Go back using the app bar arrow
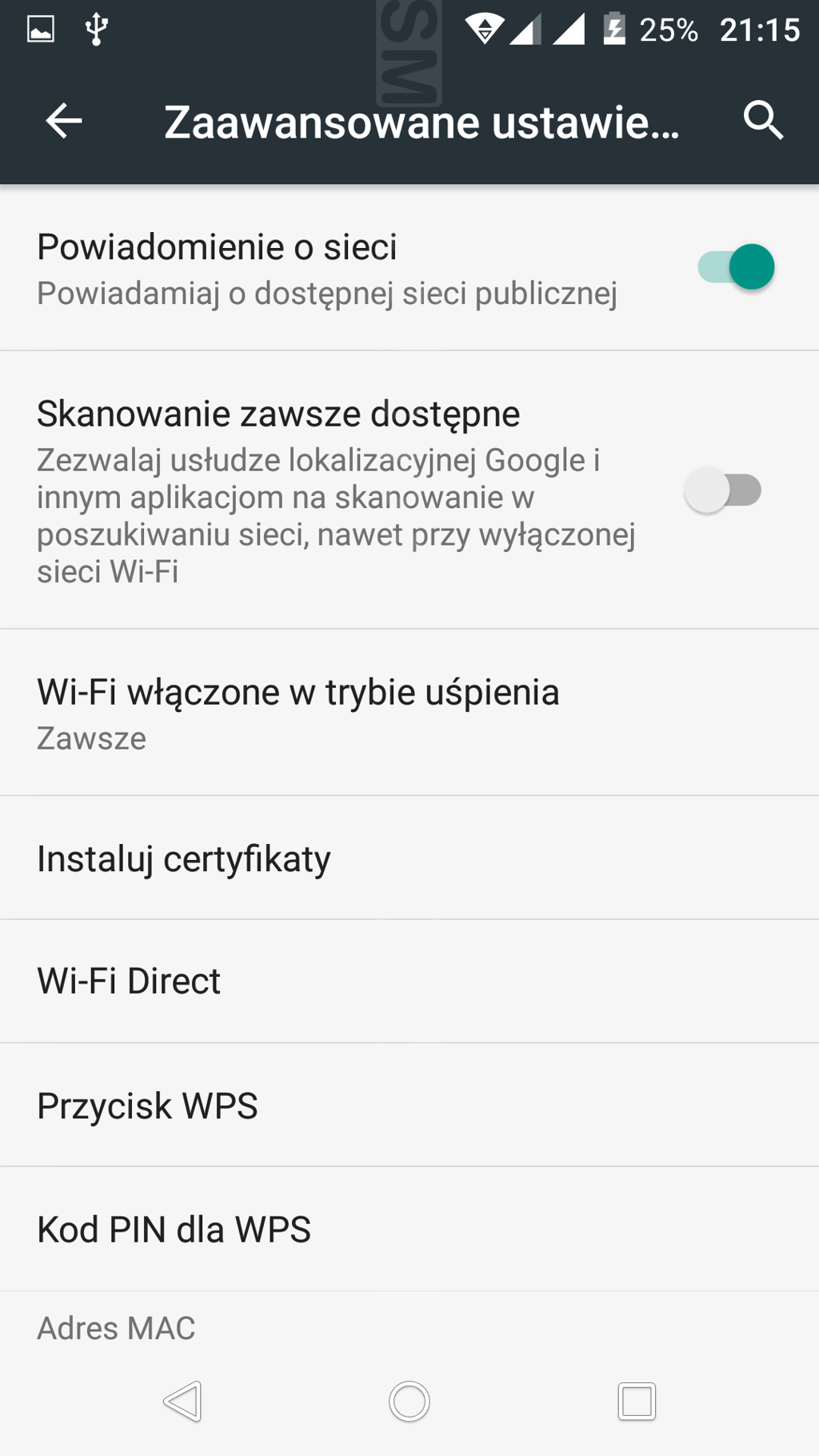Viewport: 819px width, 1456px height. (x=64, y=122)
